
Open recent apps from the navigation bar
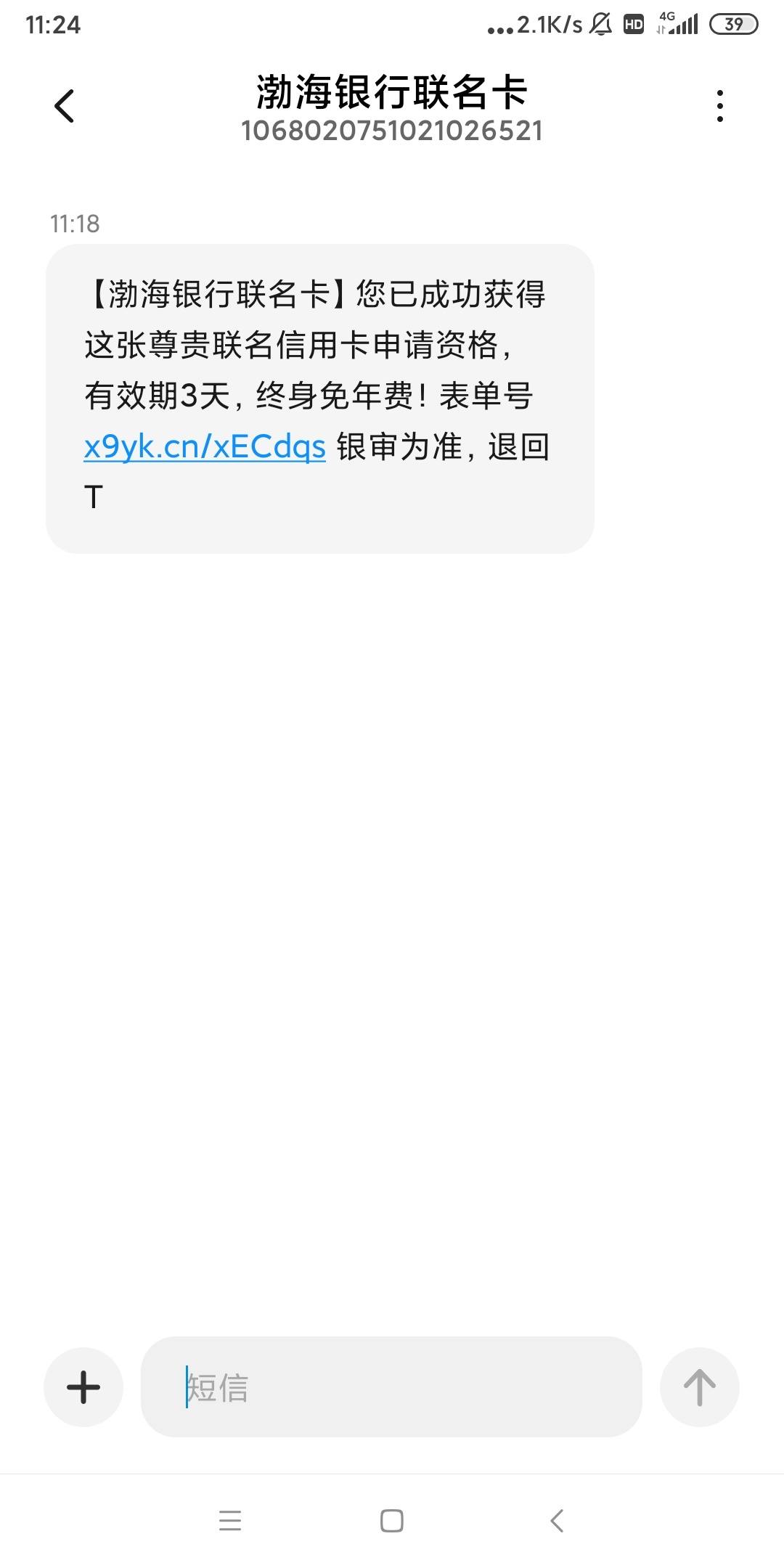coord(230,1520)
